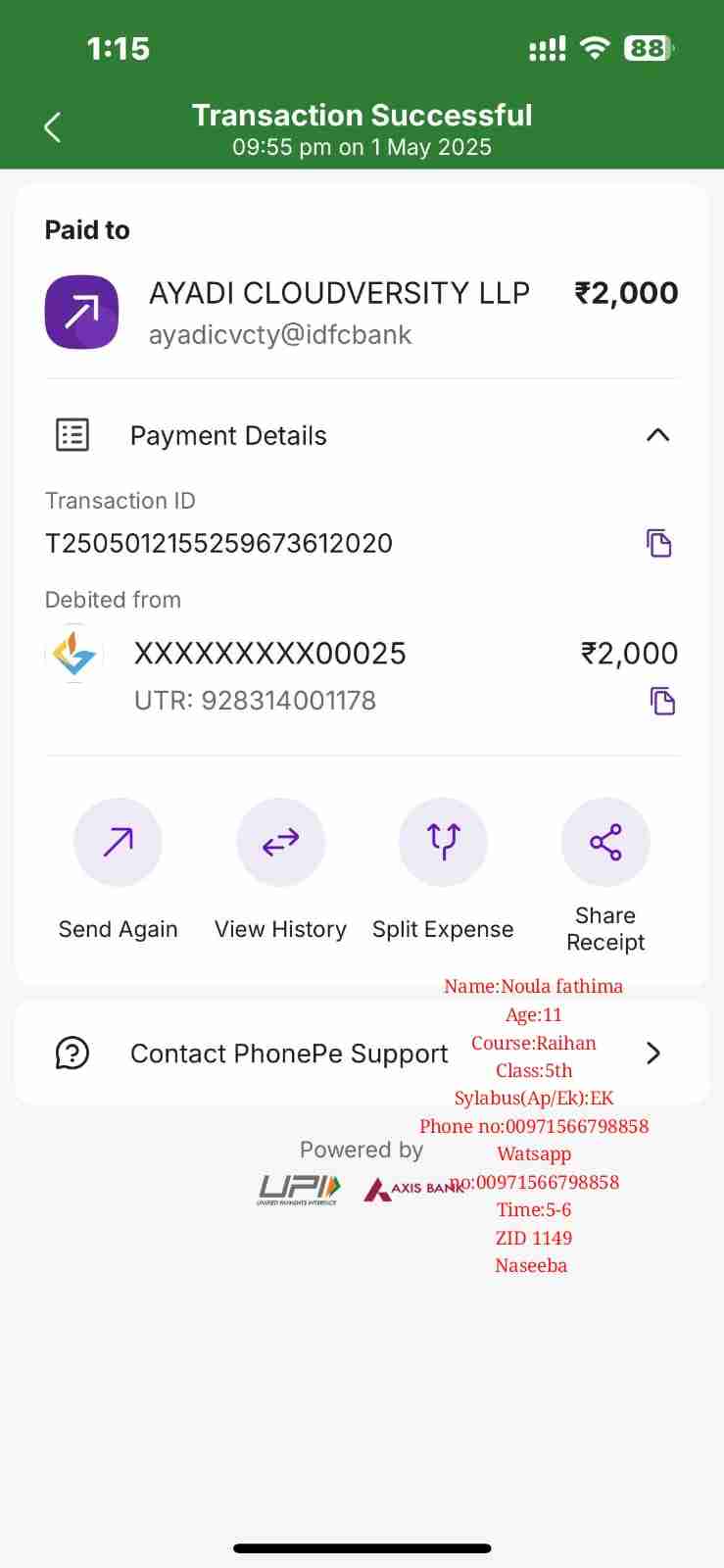
Task: Go back using the header arrow
Action: [x=53, y=126]
